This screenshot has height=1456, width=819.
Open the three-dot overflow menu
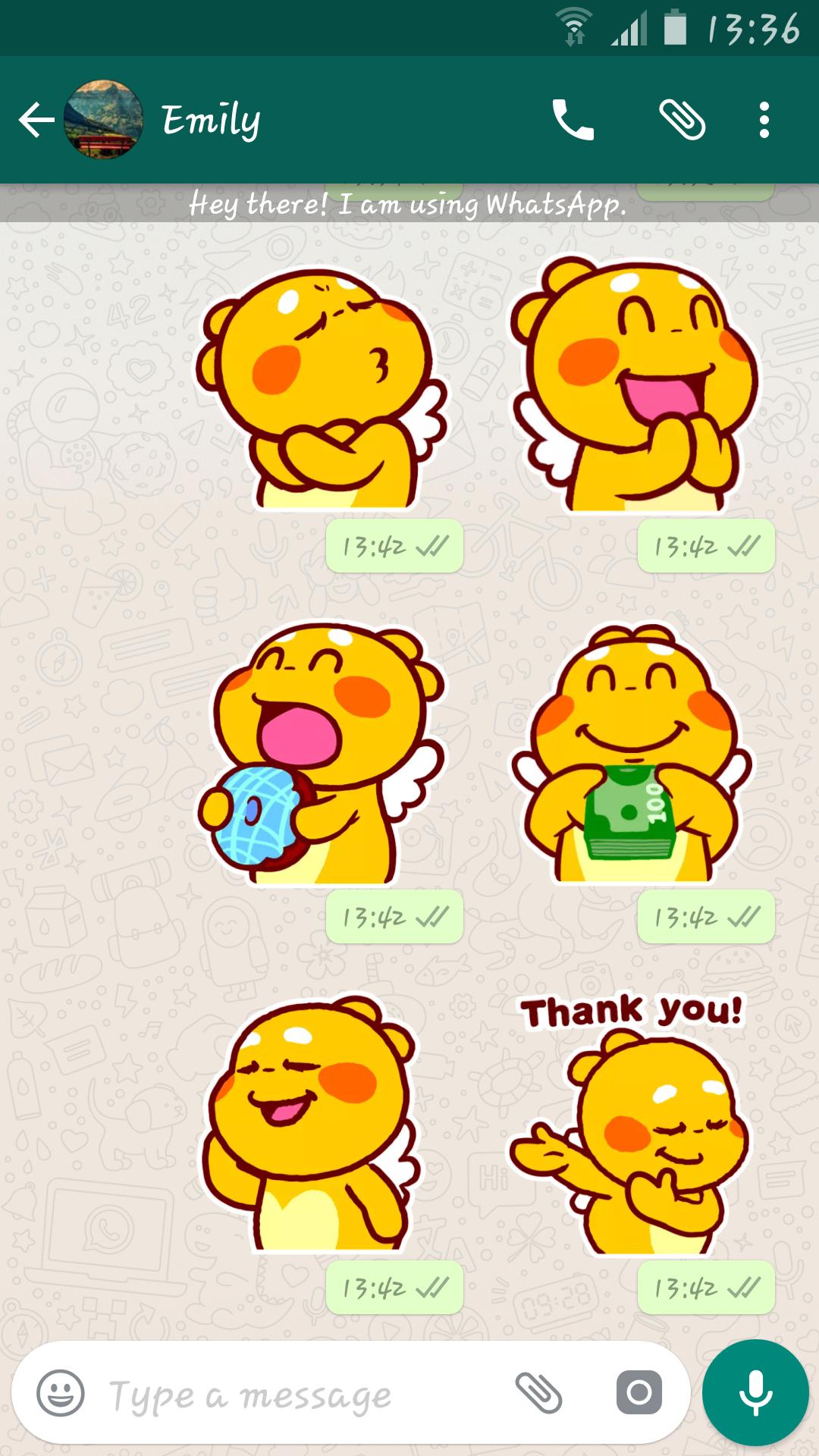764,120
